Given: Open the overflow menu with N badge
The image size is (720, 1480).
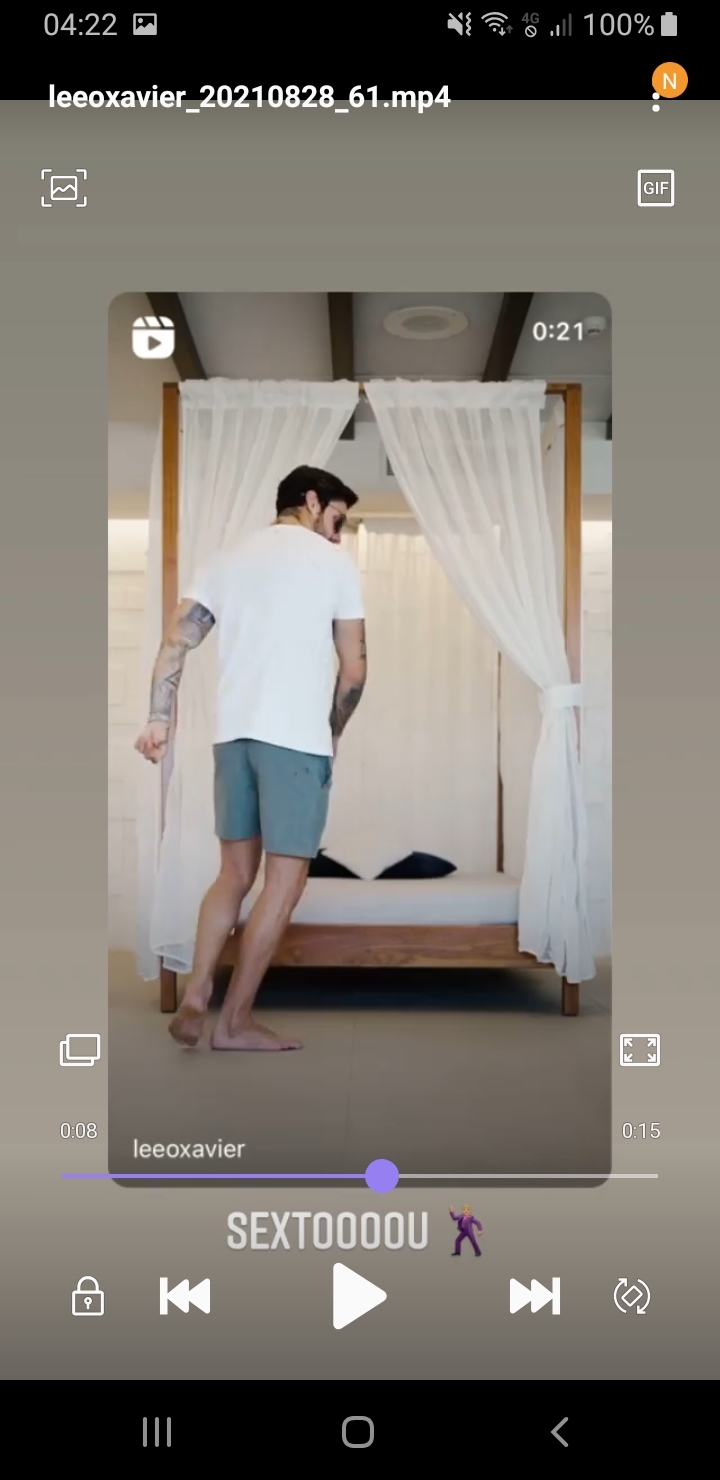Looking at the screenshot, I should click(657, 97).
